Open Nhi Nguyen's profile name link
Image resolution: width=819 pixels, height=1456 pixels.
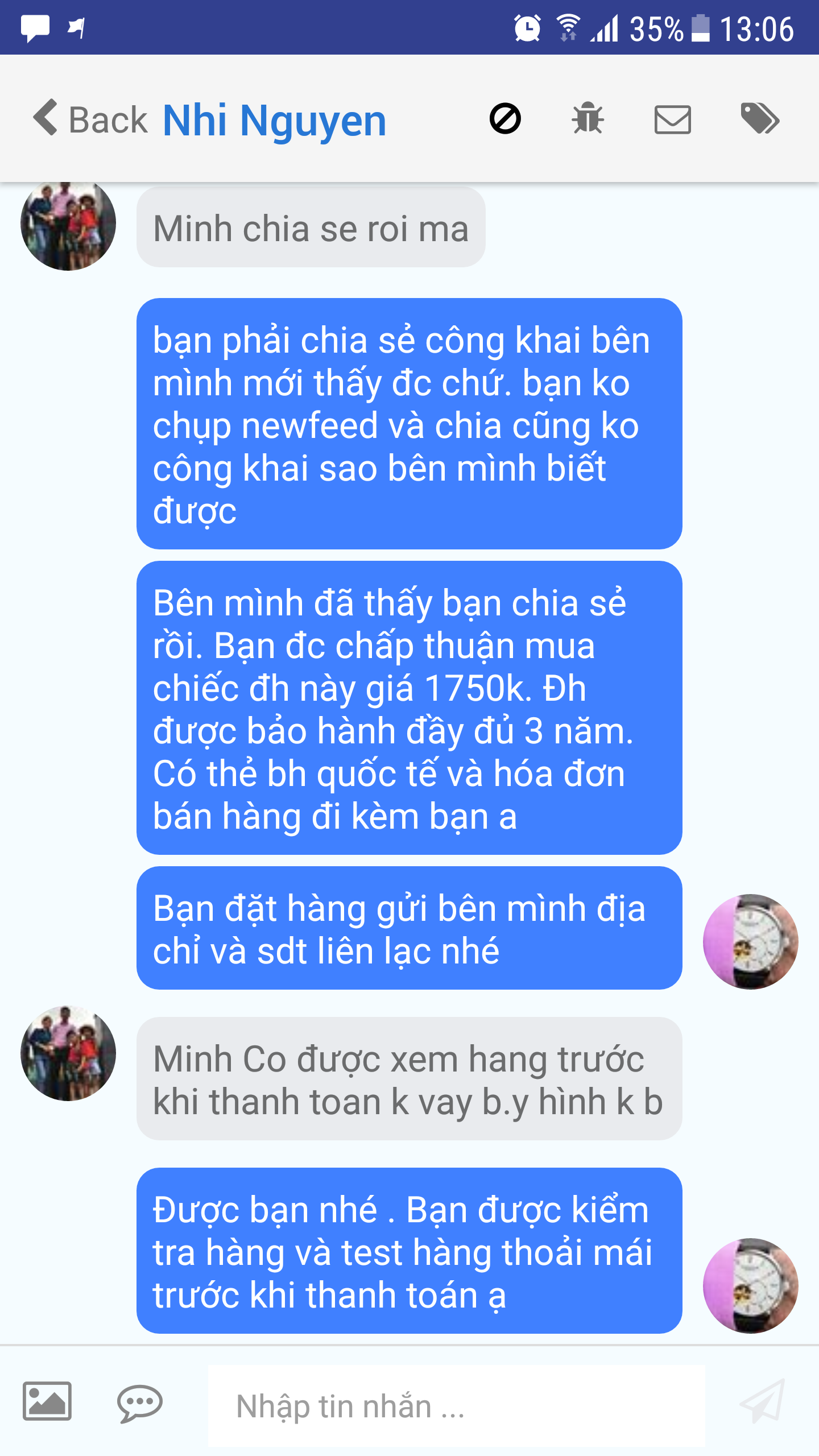274,121
